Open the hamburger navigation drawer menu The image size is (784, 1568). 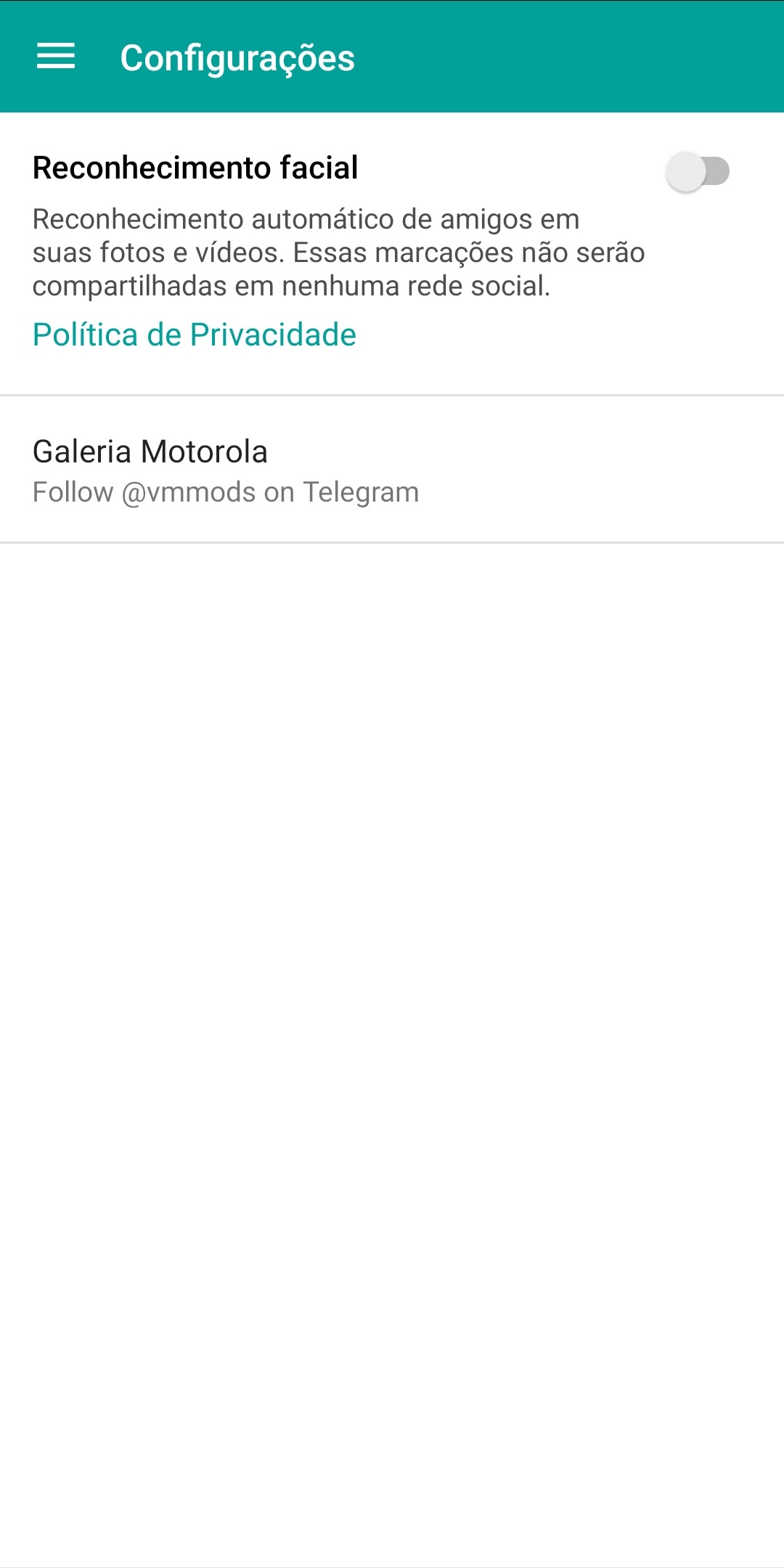pyautogui.click(x=56, y=56)
